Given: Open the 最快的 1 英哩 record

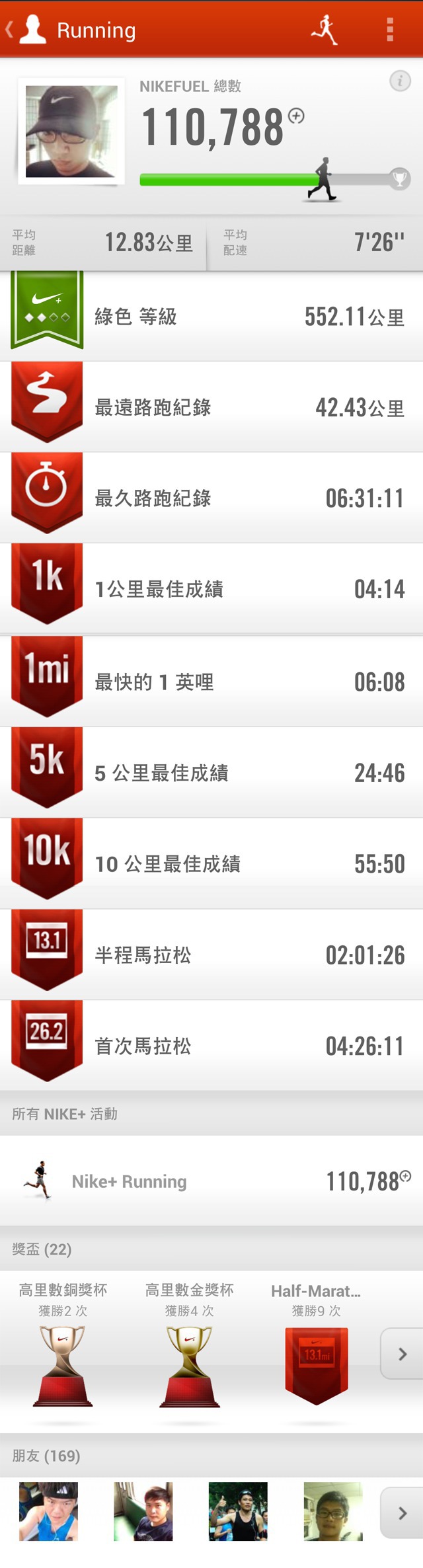Looking at the screenshot, I should 211,681.
